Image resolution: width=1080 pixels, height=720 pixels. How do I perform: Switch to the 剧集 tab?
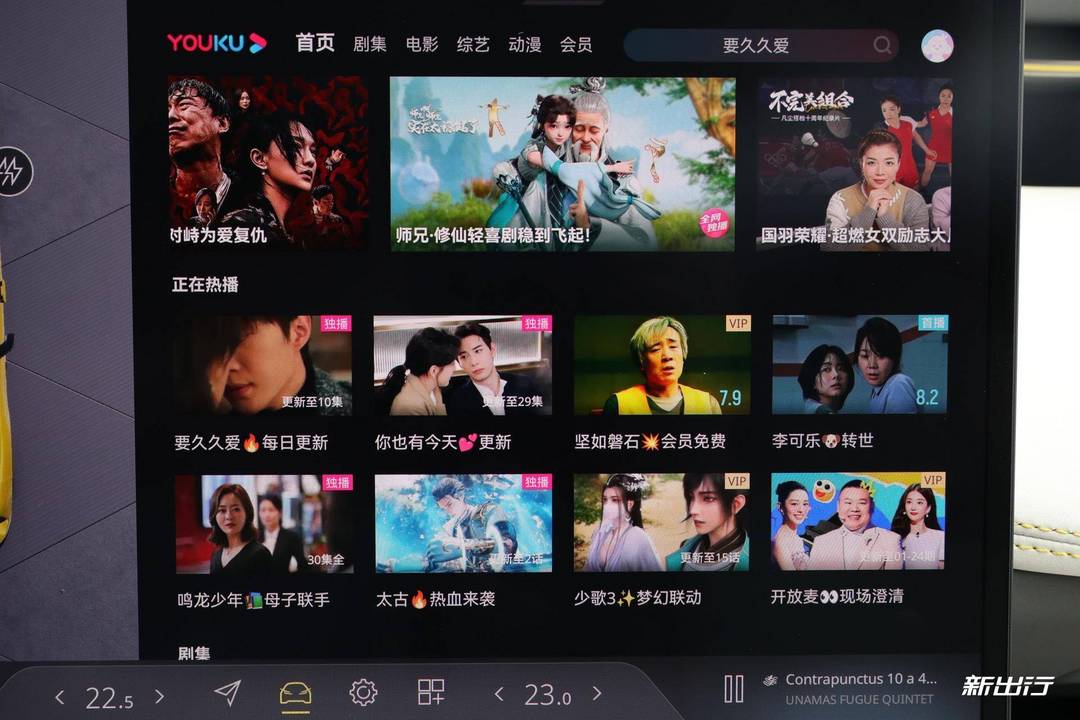(369, 45)
